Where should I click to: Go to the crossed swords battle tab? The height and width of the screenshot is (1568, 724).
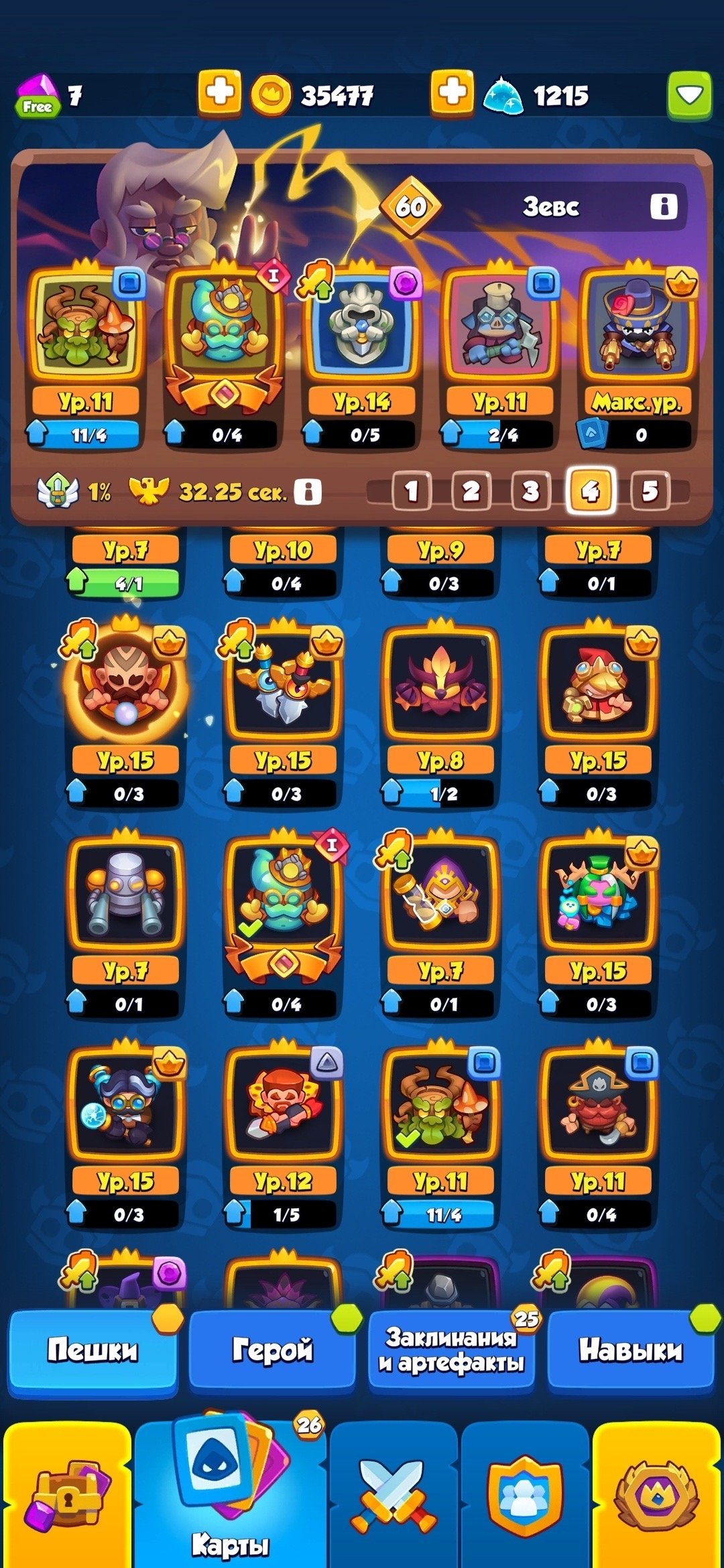(394, 1496)
